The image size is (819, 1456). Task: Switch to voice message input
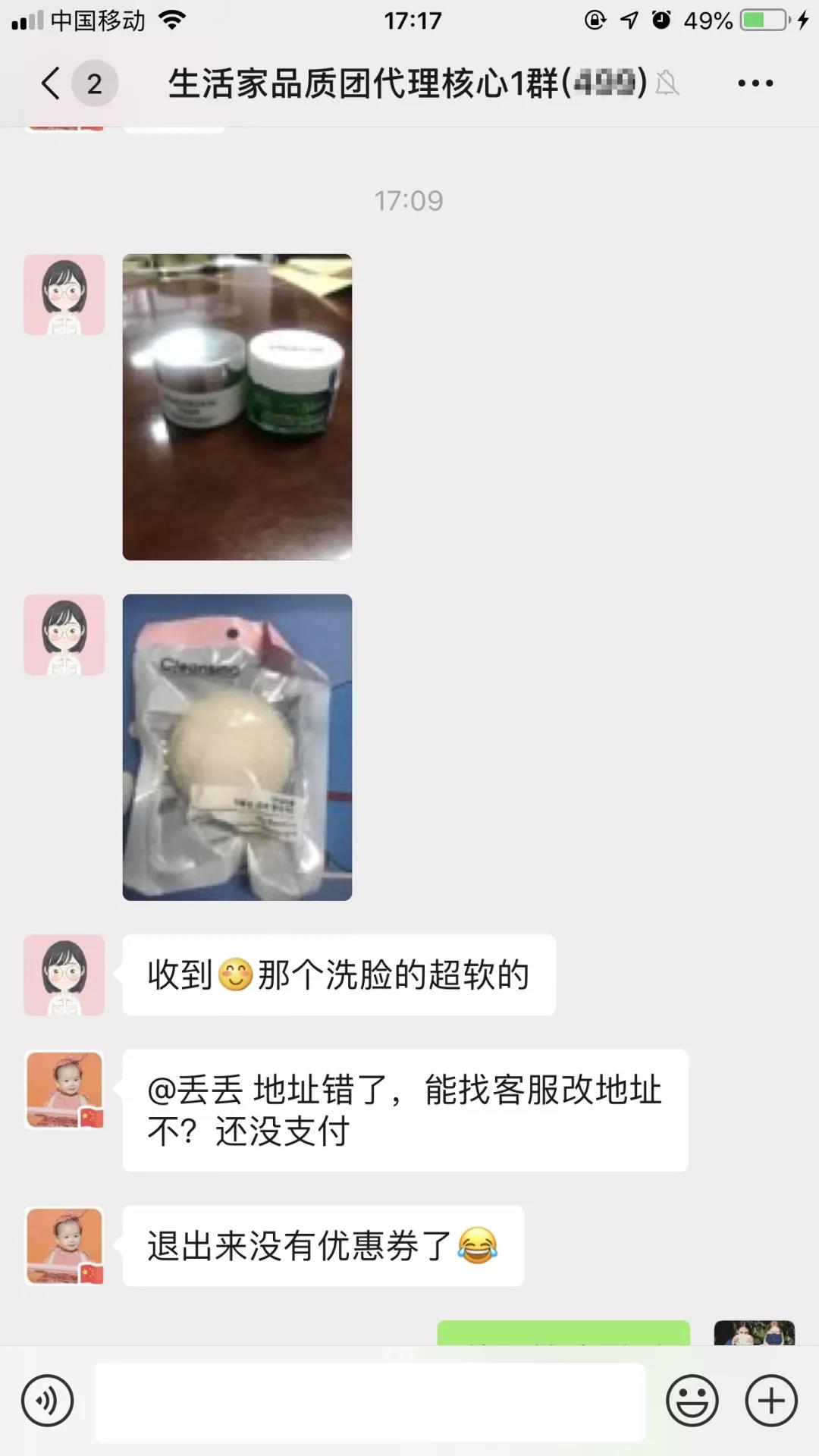(48, 1401)
